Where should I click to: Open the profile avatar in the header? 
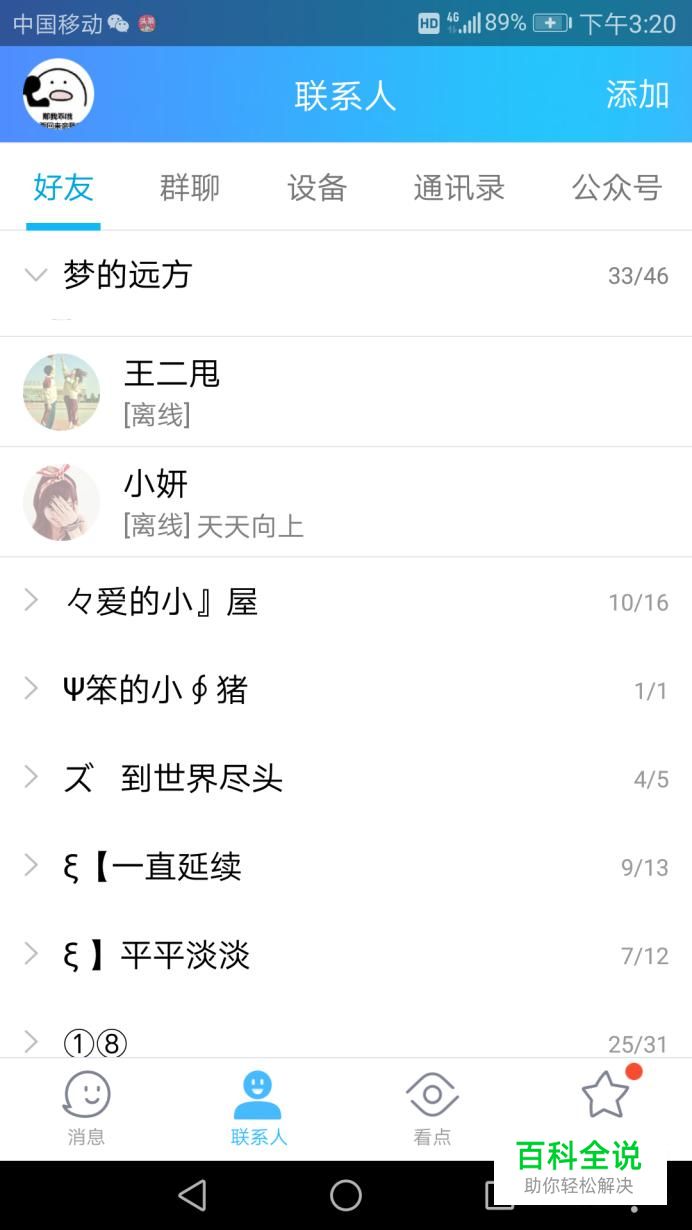tap(58, 94)
